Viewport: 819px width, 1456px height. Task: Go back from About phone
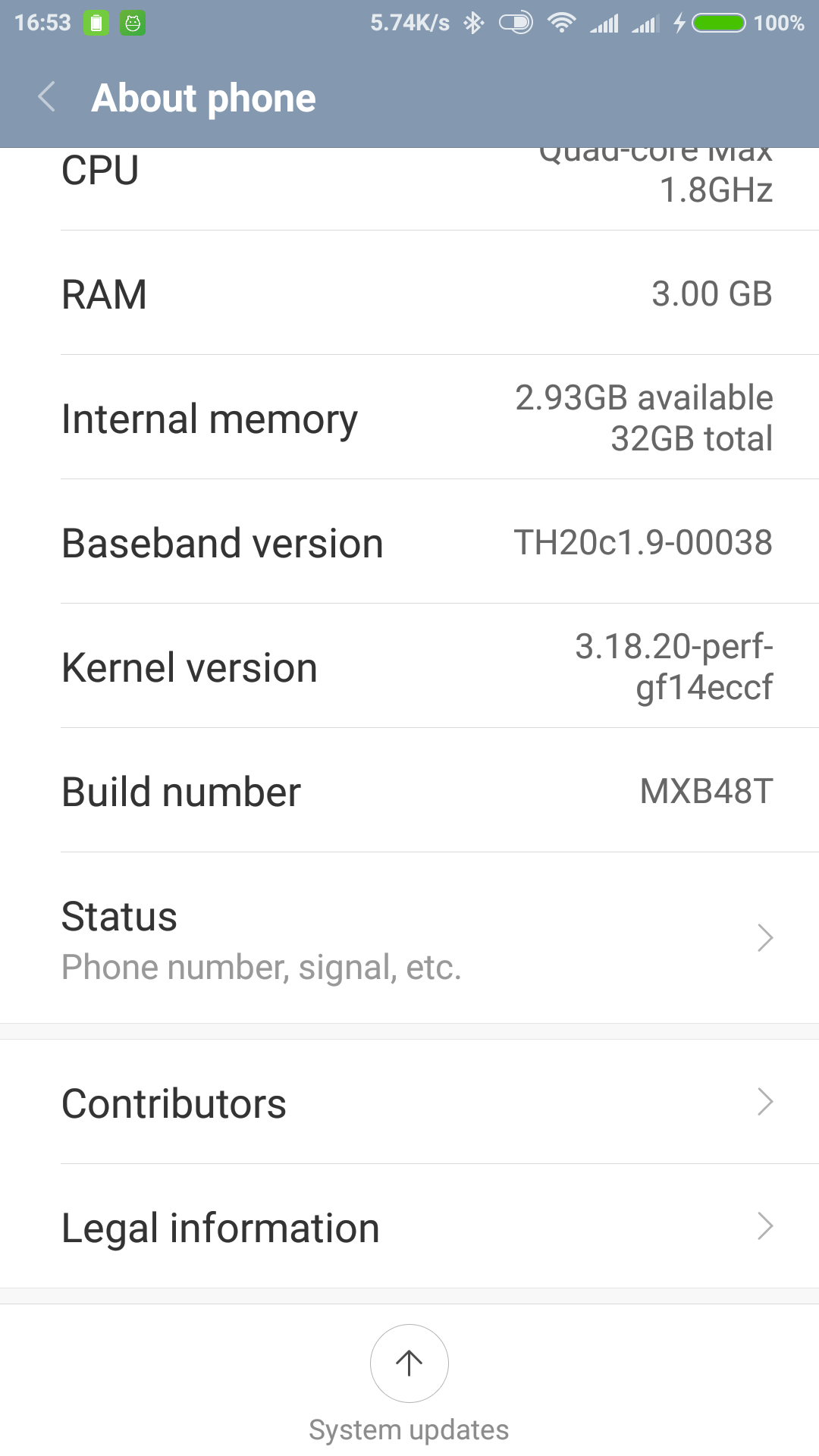point(47,98)
